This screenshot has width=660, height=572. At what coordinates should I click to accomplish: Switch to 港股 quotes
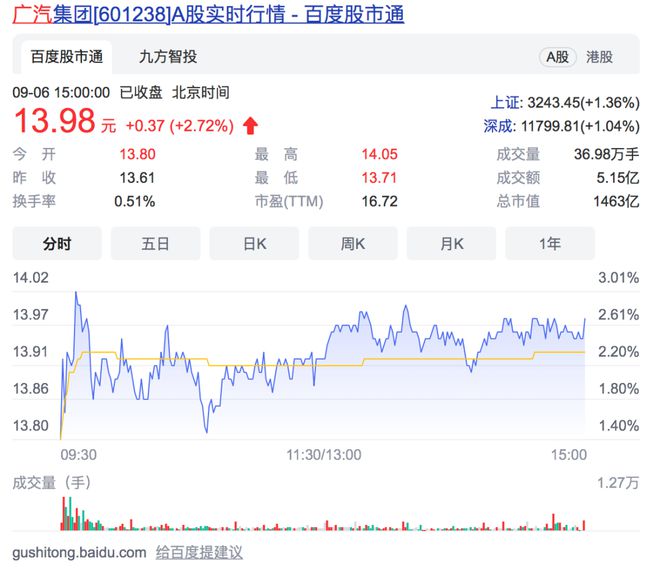600,57
